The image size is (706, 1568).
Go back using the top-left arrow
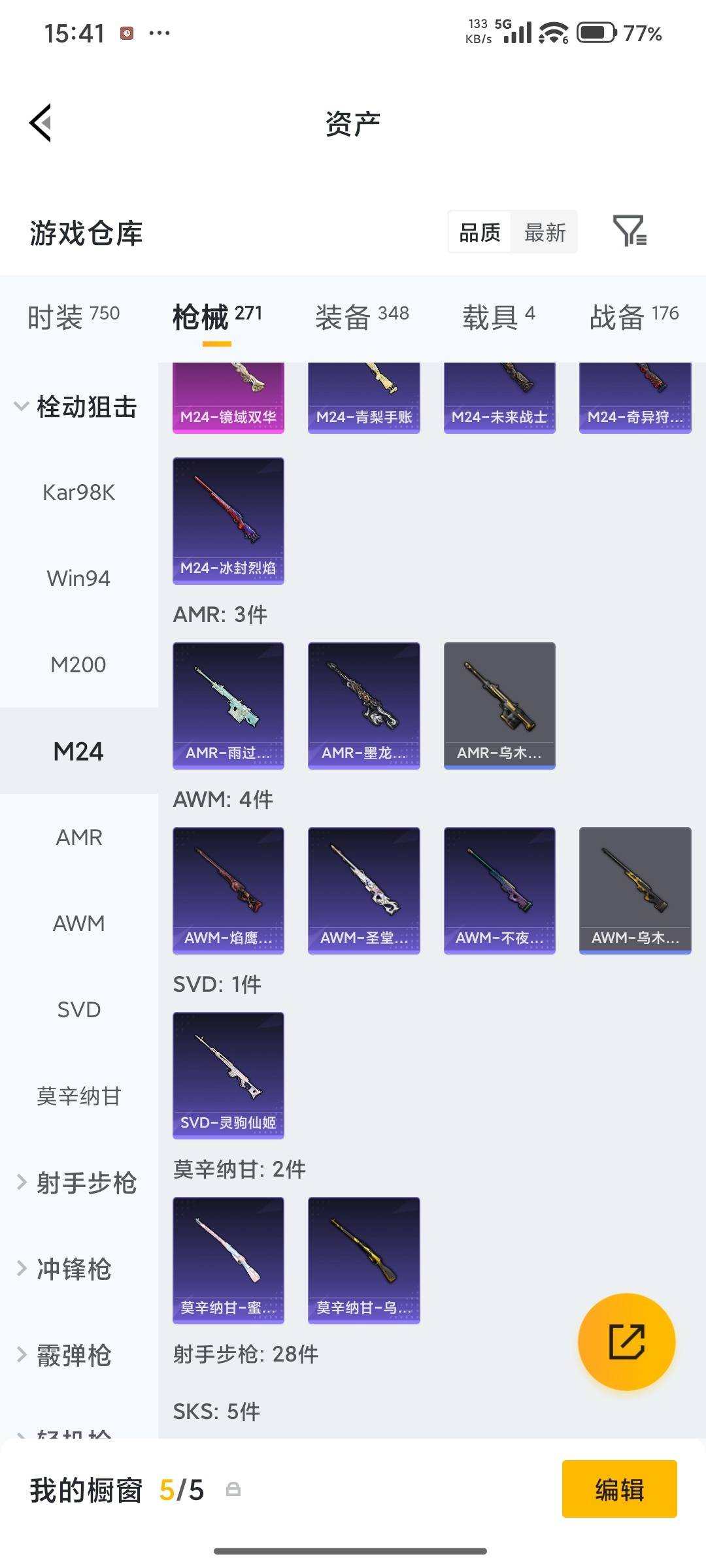coord(41,123)
